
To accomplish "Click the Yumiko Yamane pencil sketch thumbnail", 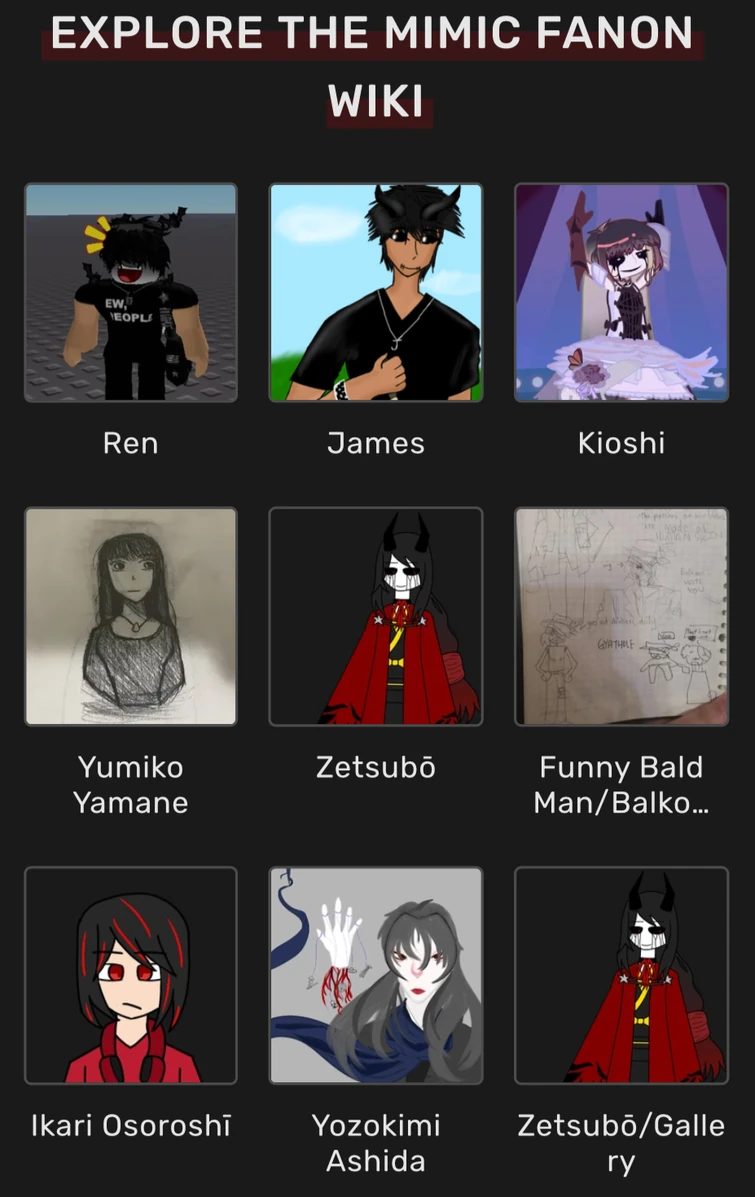I will 131,616.
